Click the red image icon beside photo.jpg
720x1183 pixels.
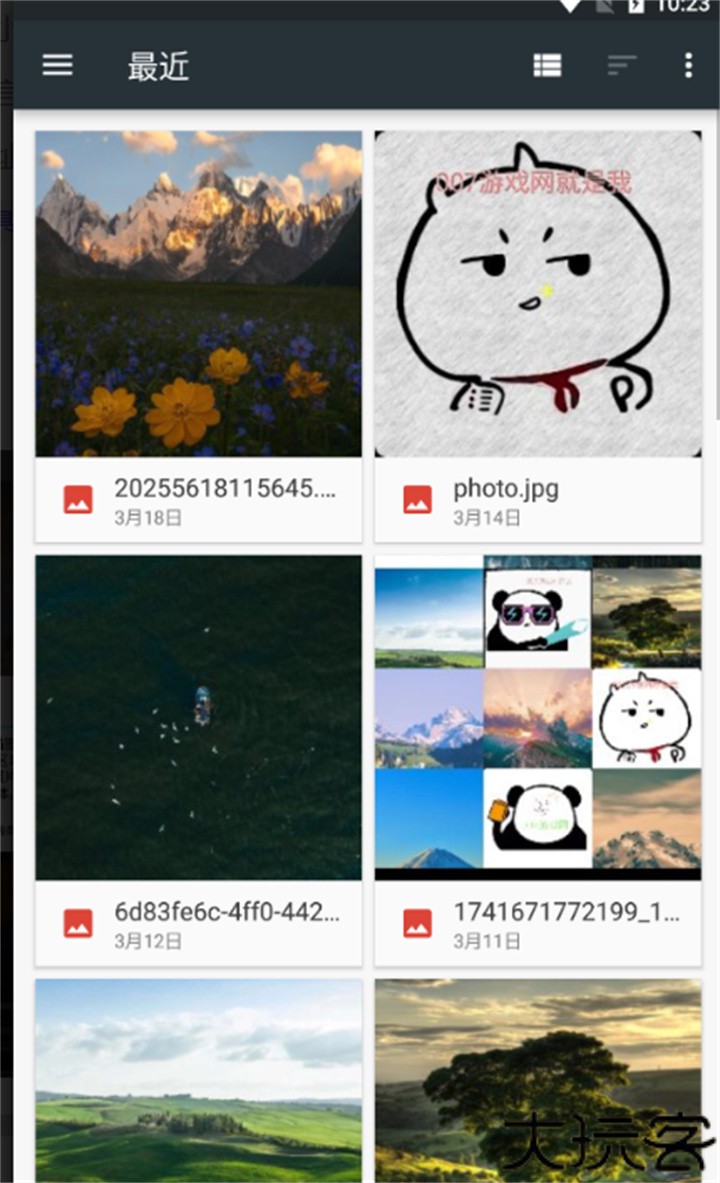[x=417, y=499]
